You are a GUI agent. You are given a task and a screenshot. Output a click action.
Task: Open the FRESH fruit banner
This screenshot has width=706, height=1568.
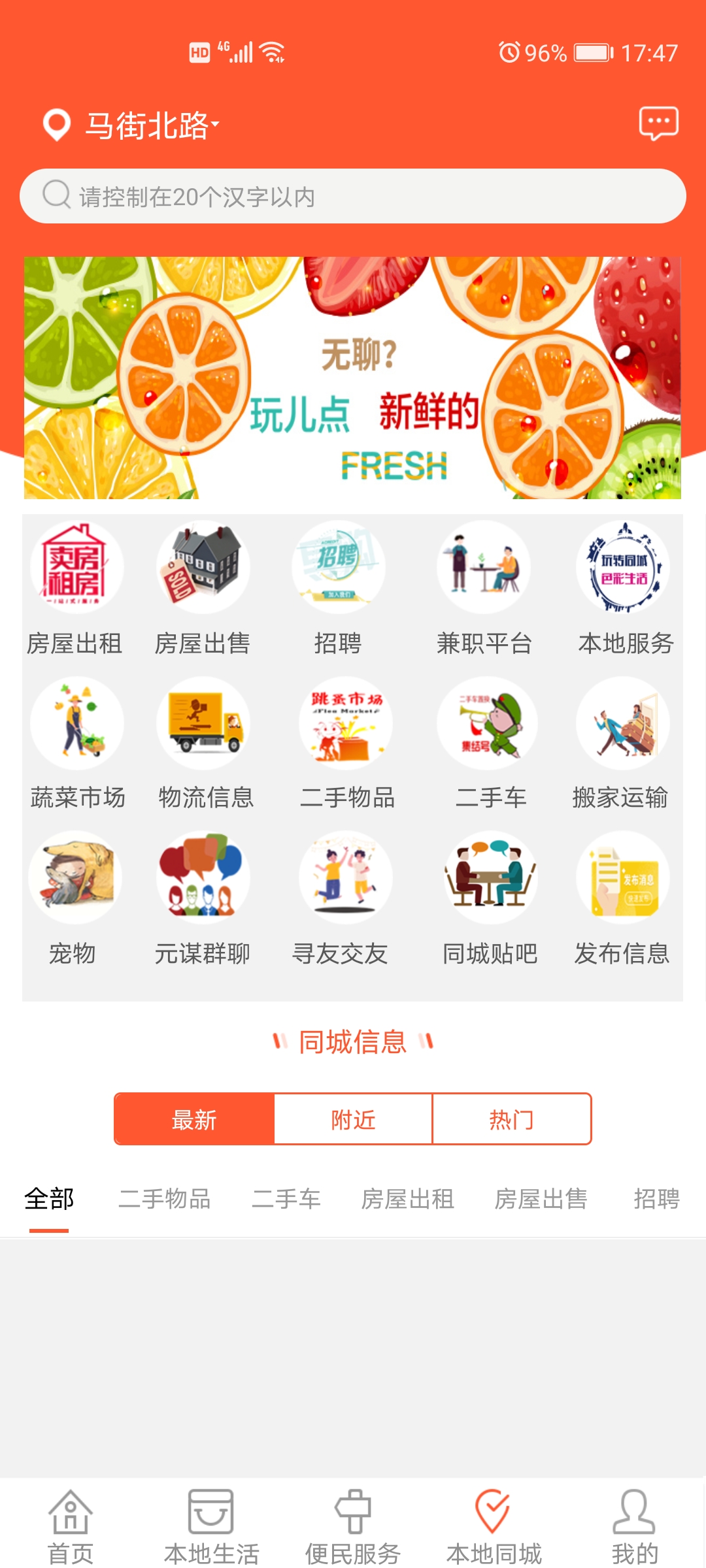coord(353,378)
